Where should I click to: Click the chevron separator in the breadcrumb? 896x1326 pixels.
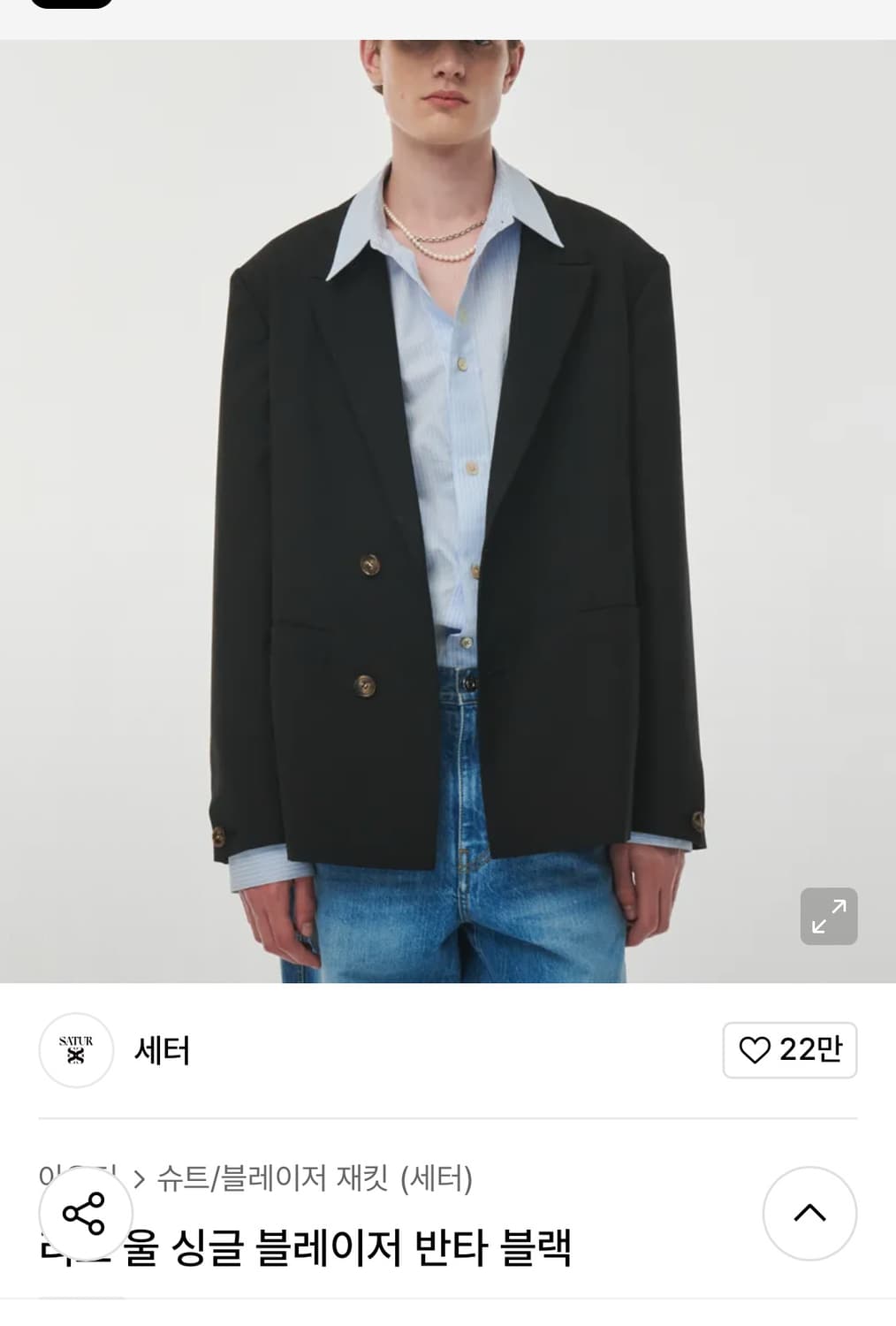[x=140, y=1176]
